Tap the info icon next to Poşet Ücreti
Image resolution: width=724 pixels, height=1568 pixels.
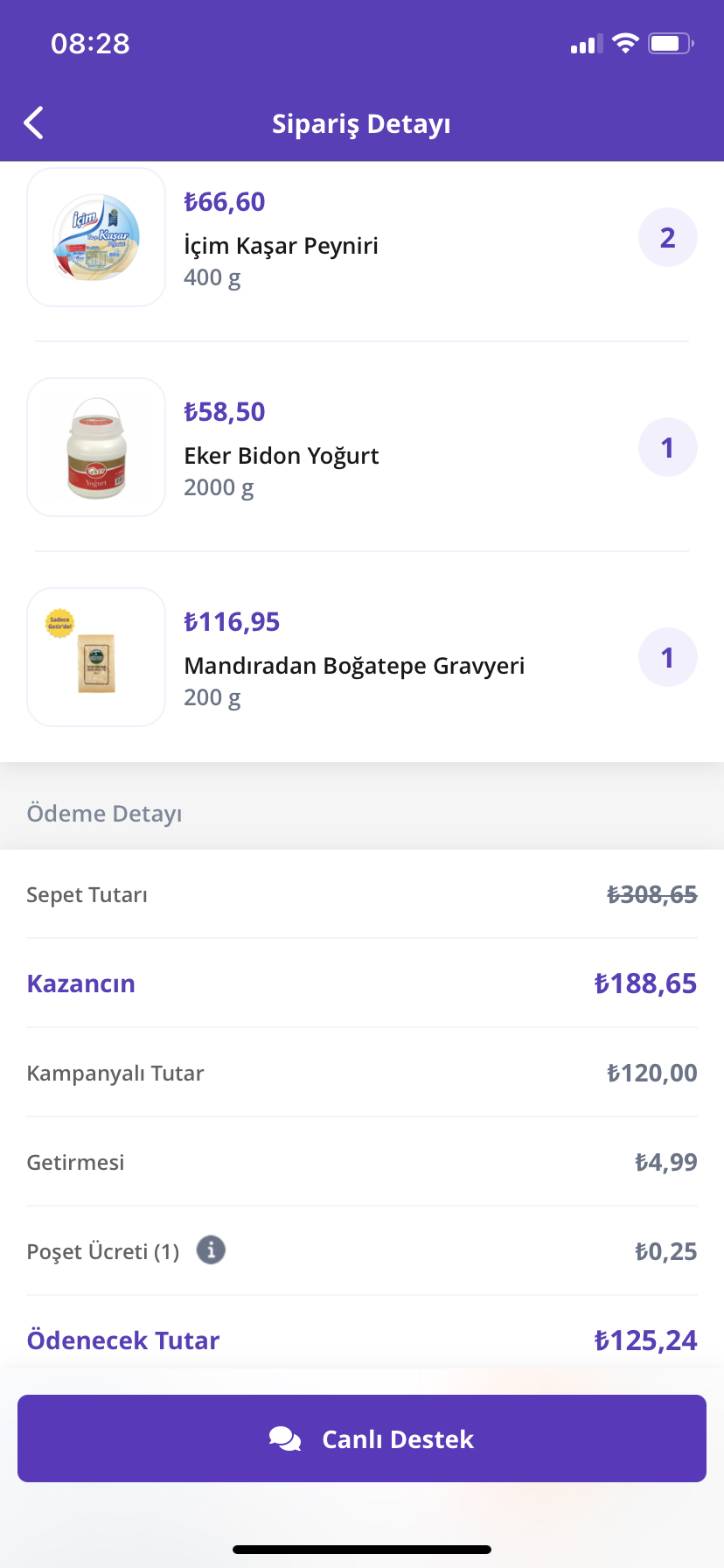[x=211, y=1250]
